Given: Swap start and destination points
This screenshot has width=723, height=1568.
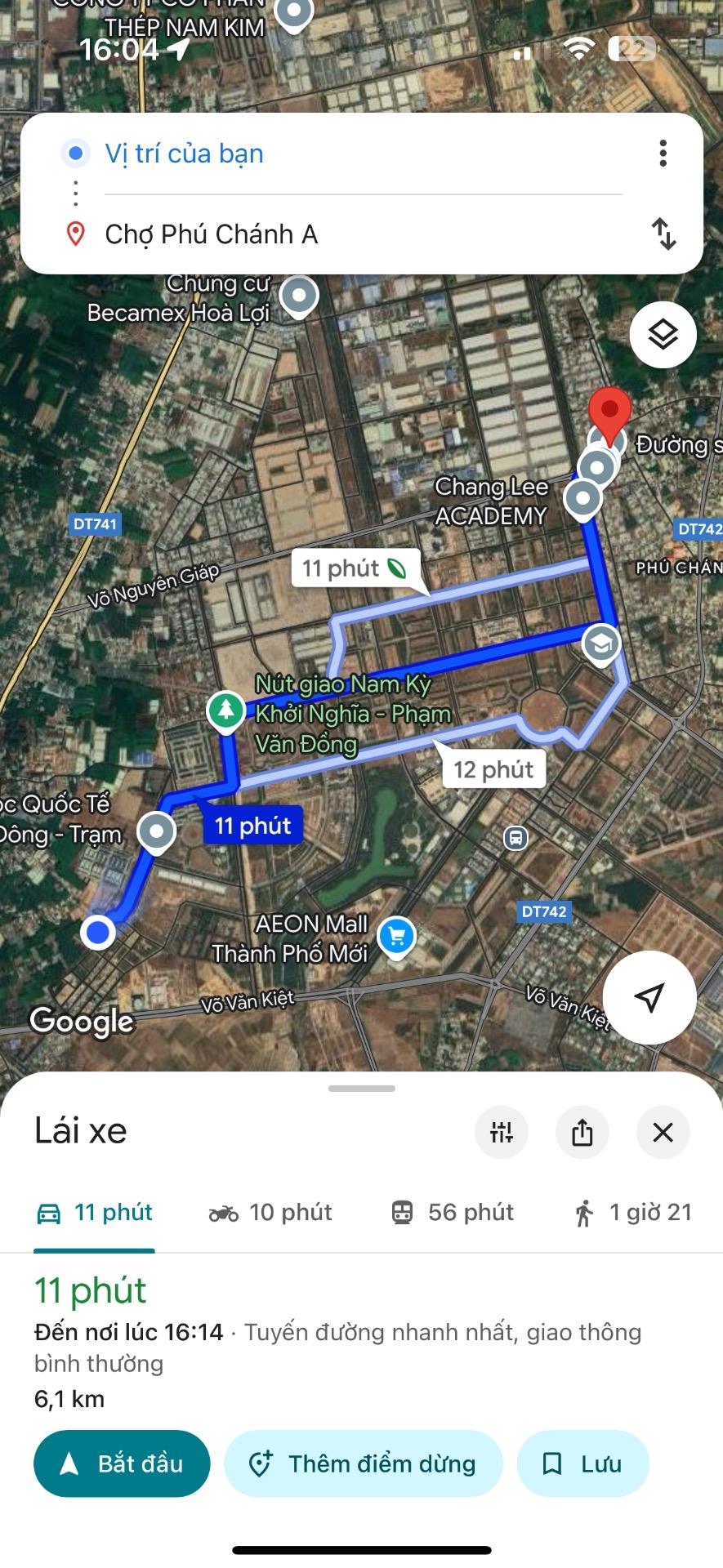Looking at the screenshot, I should coord(663,234).
